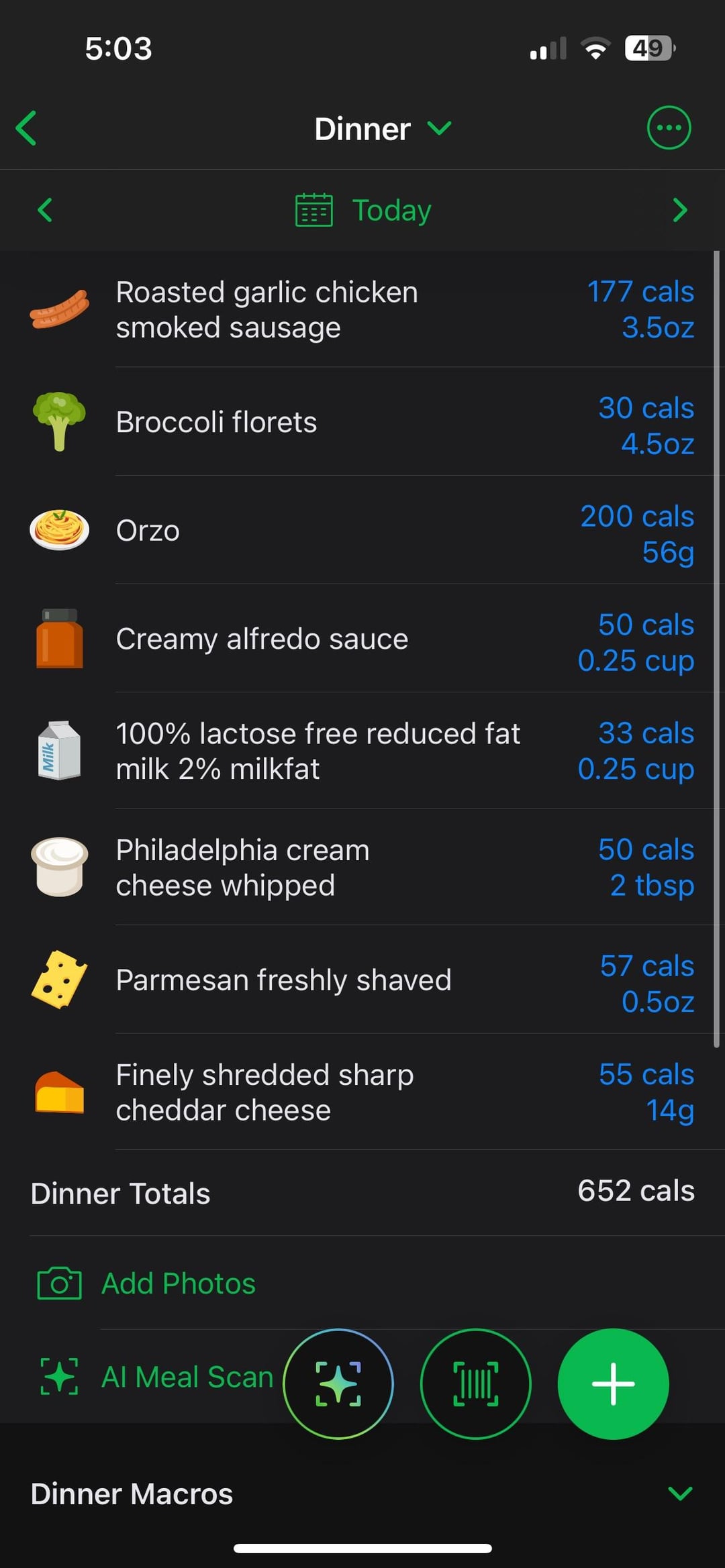Launch the floating AI scan button
Viewport: 725px width, 1568px height.
(x=338, y=1383)
